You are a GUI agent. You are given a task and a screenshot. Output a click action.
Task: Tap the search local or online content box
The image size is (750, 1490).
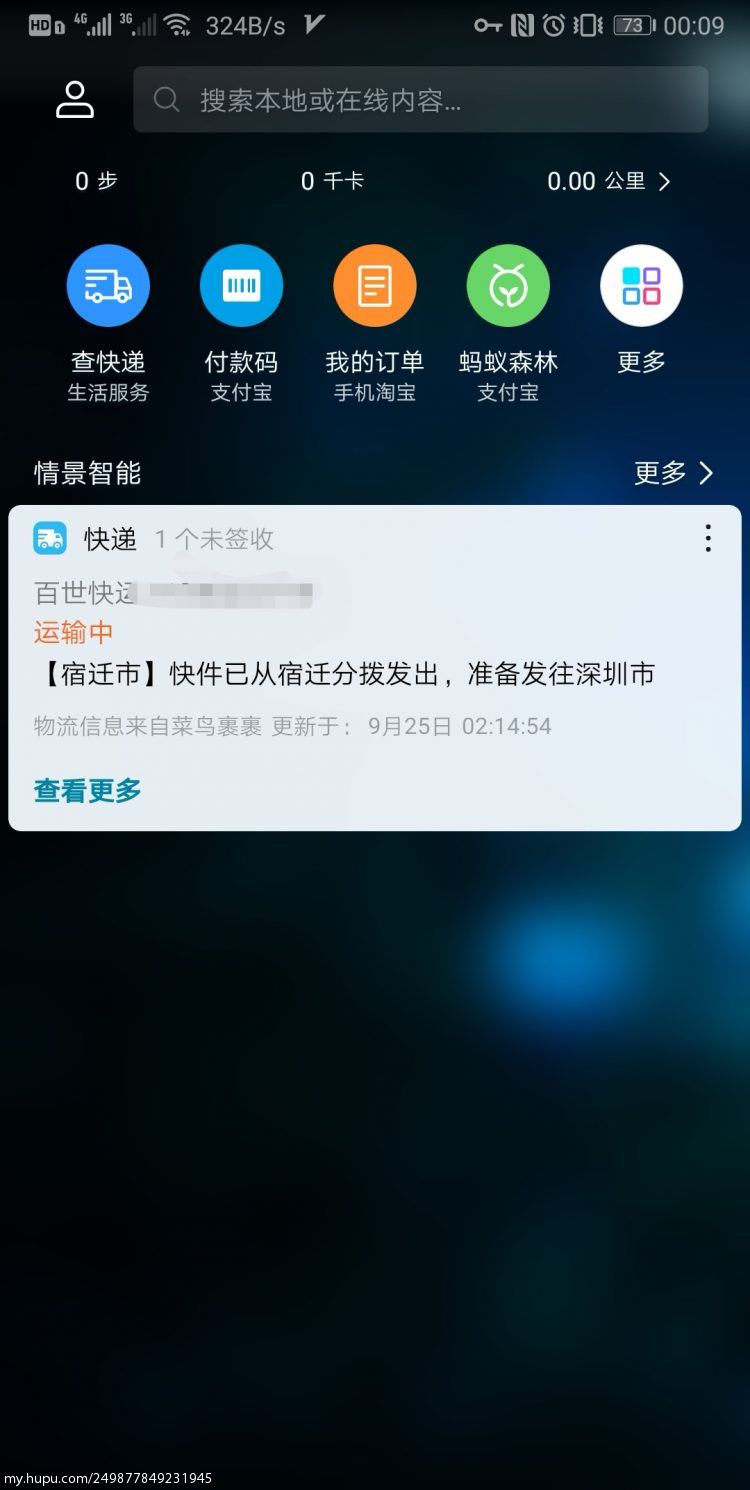pos(420,100)
